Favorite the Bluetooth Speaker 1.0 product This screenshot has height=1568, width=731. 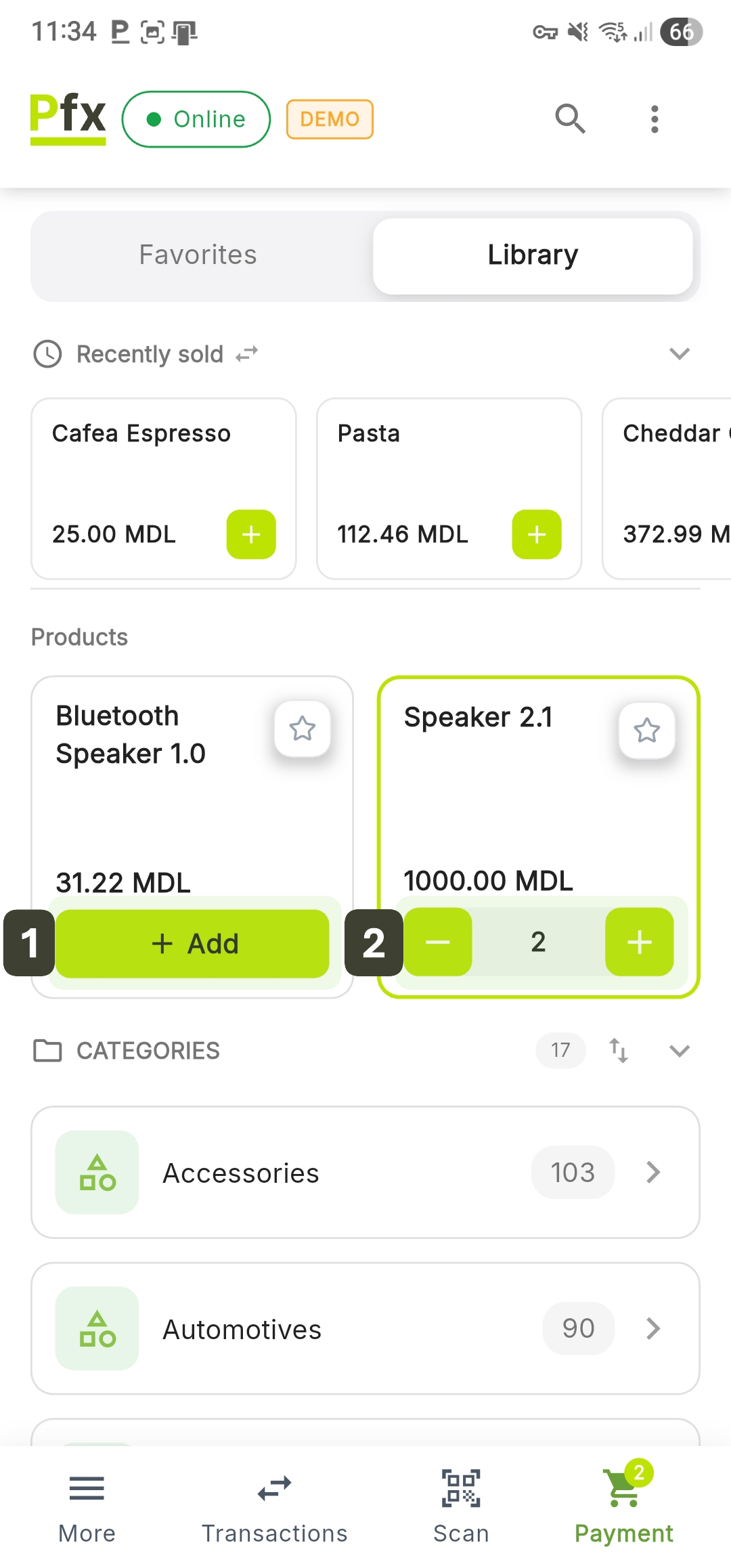(303, 729)
